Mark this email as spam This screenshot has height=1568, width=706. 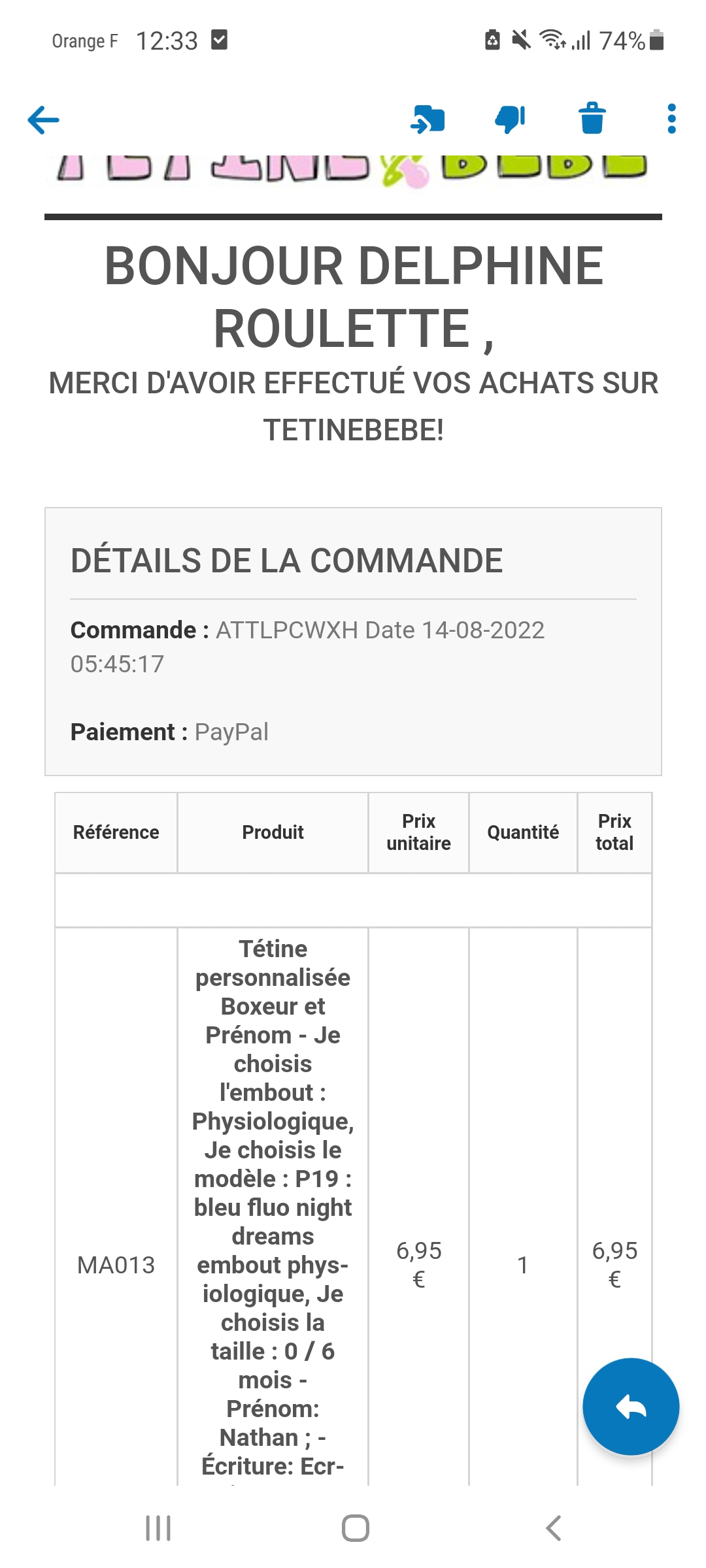click(x=510, y=120)
